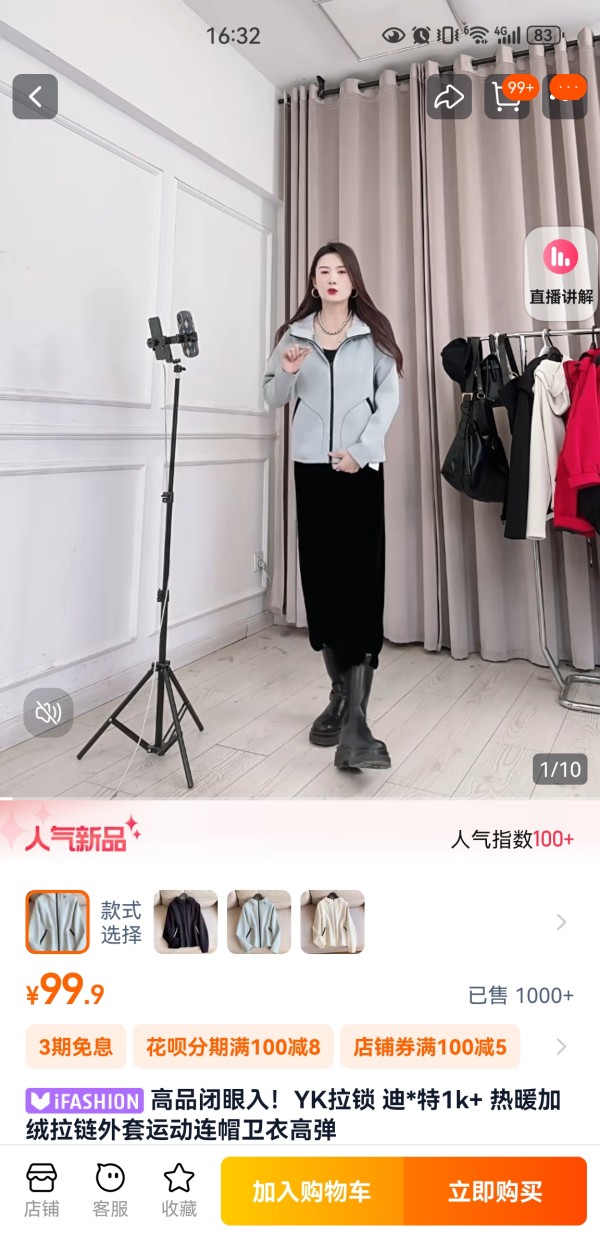
Task: Expand the promotions row chevron
Action: (561, 1047)
